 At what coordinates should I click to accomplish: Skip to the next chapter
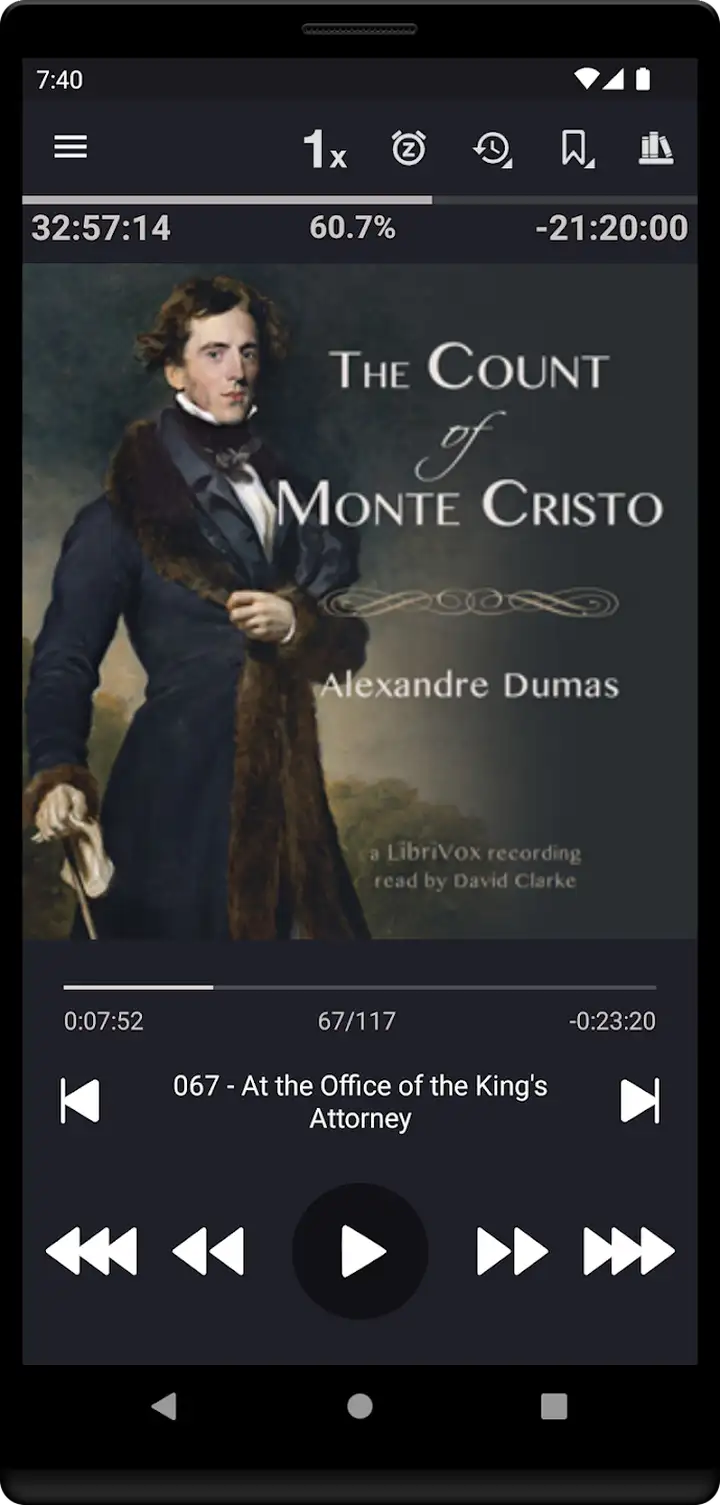pyautogui.click(x=640, y=1101)
